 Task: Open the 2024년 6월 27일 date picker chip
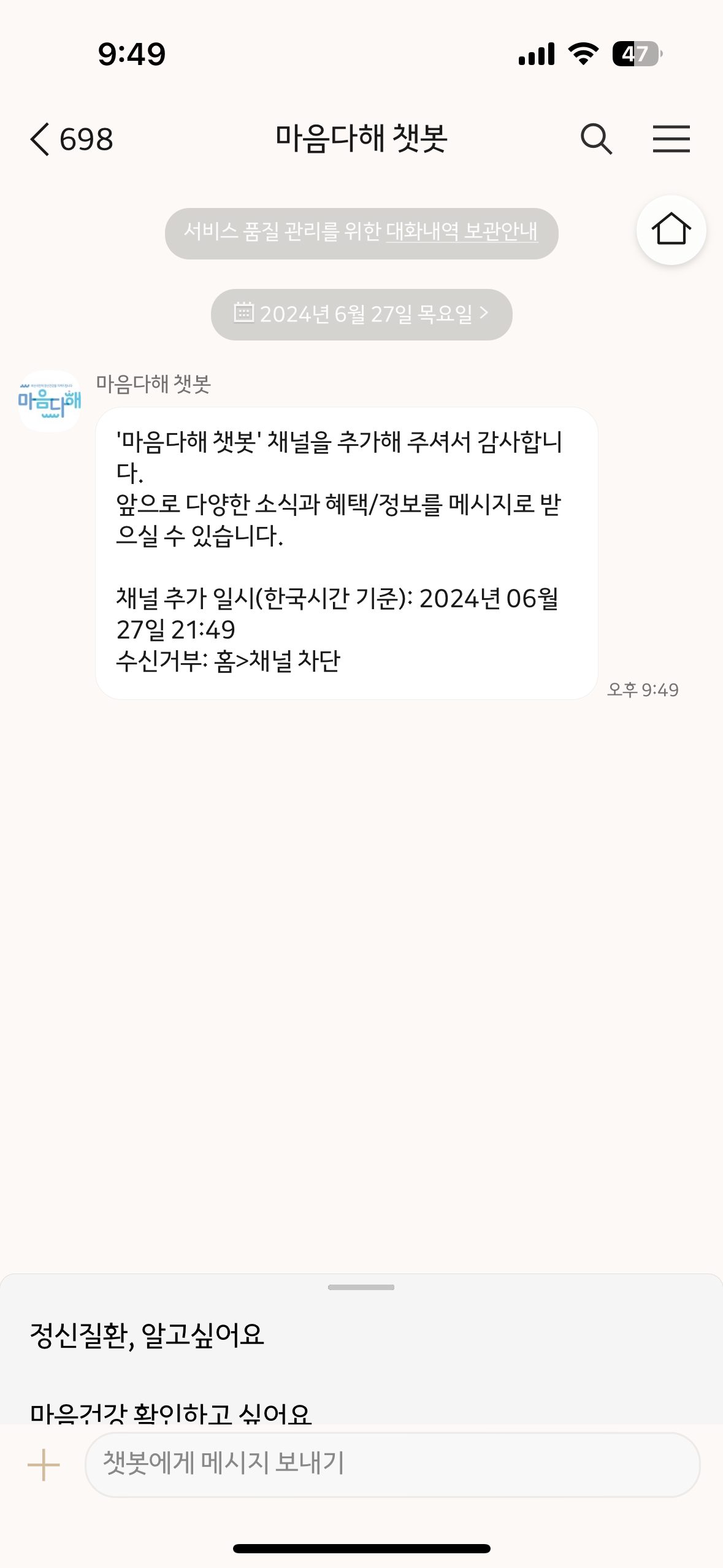point(361,315)
